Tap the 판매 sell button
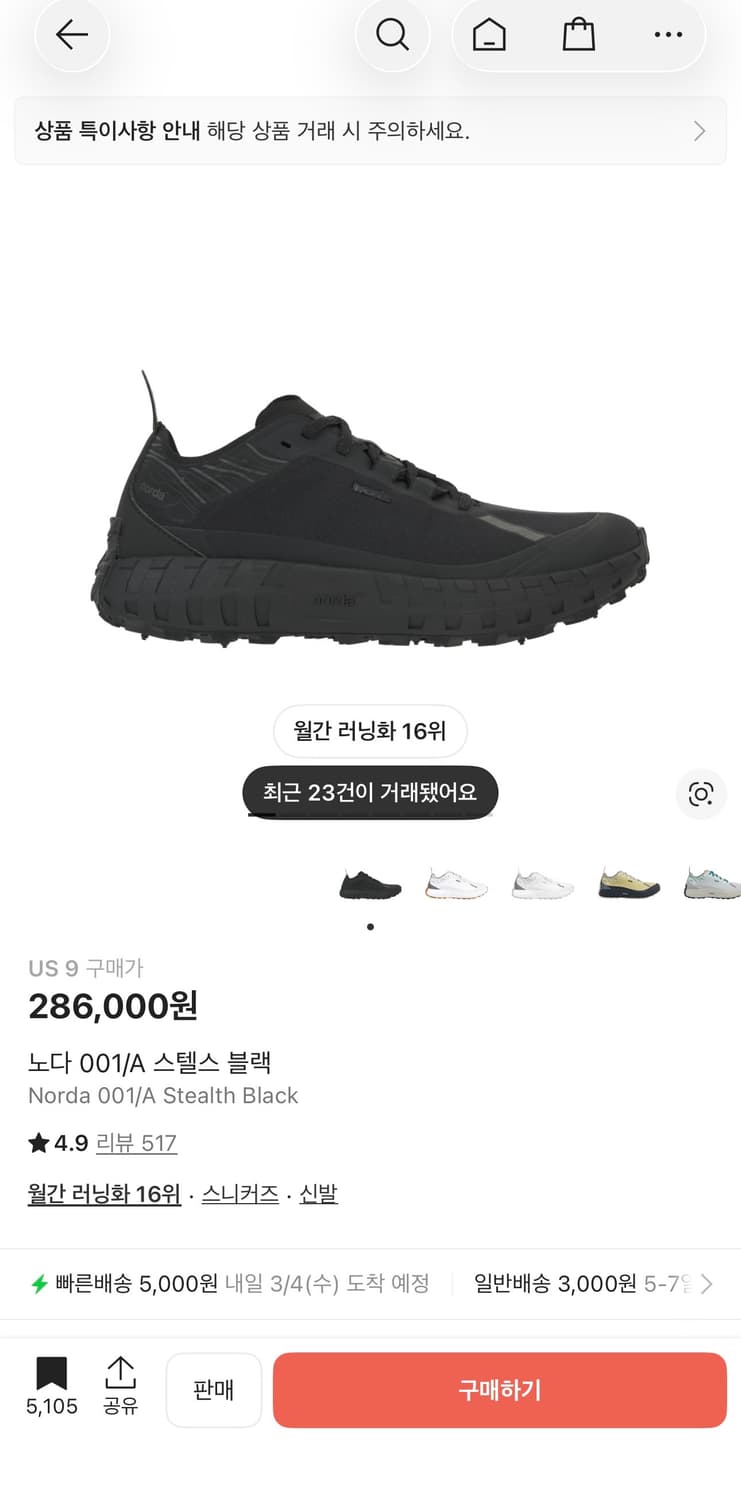Image resolution: width=741 pixels, height=1500 pixels. point(213,1390)
